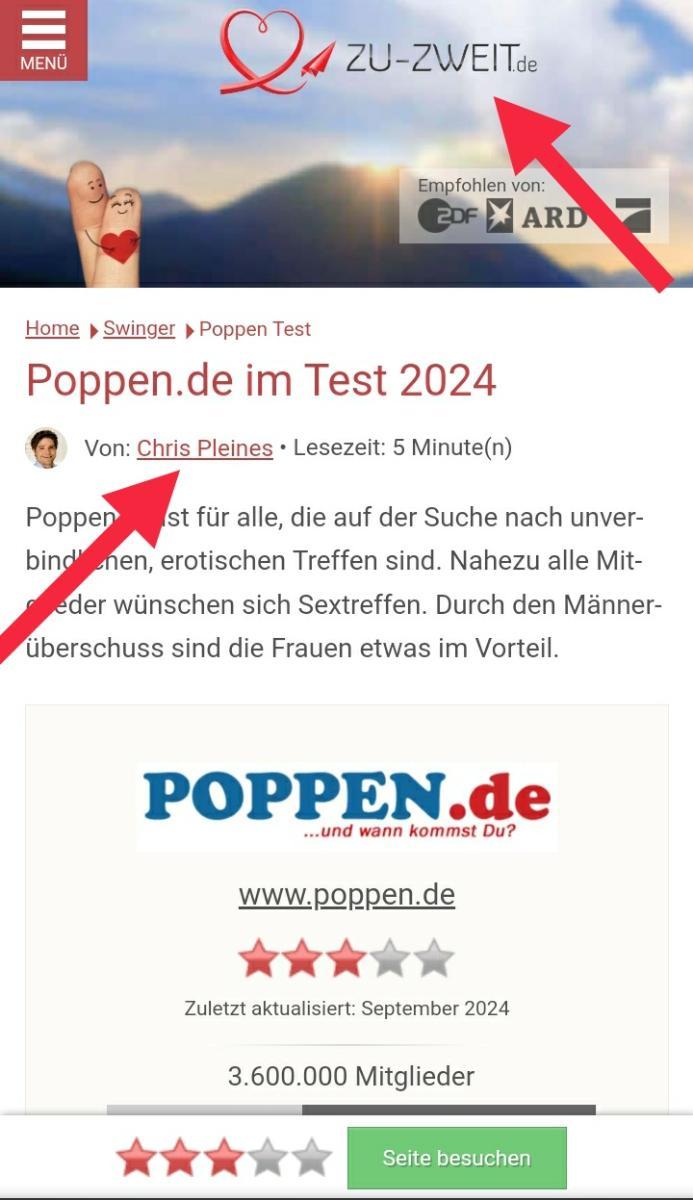
Task: Open the MENÜ hamburger button
Action: pyautogui.click(x=43, y=40)
